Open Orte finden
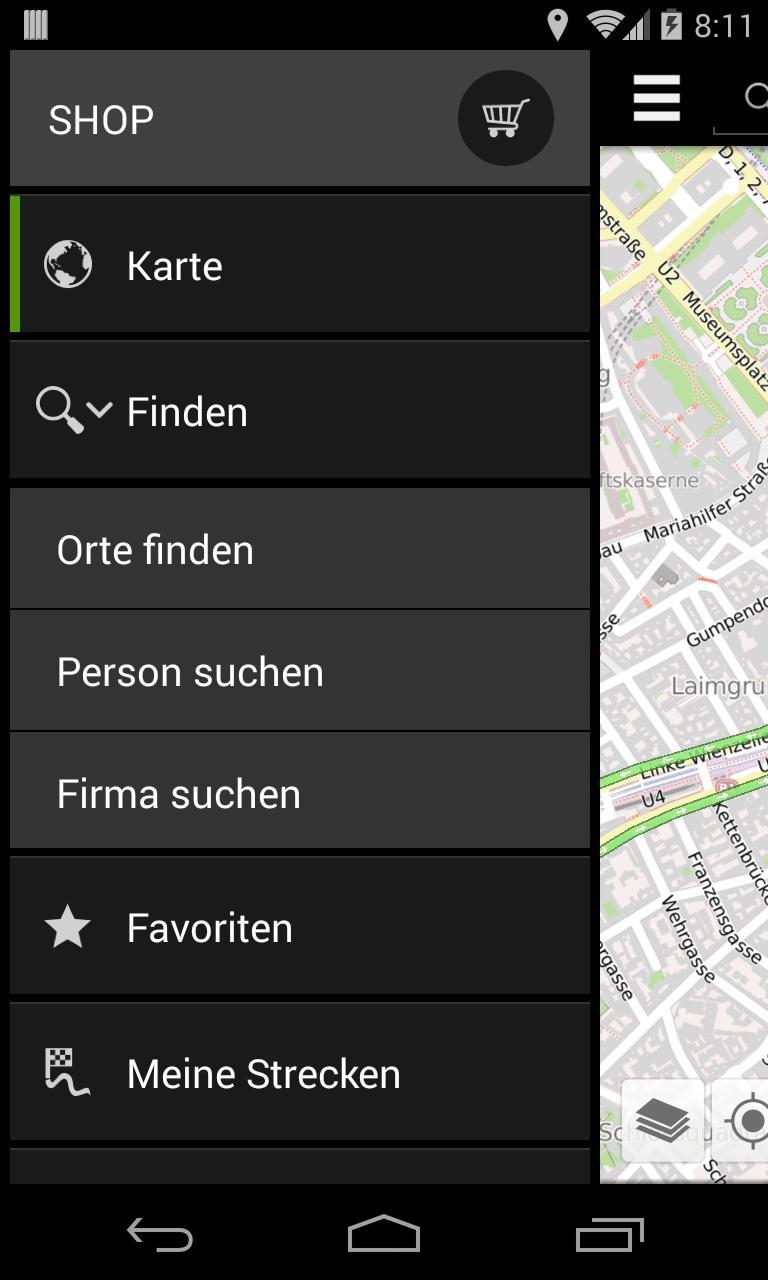The width and height of the screenshot is (768, 1280). point(300,550)
